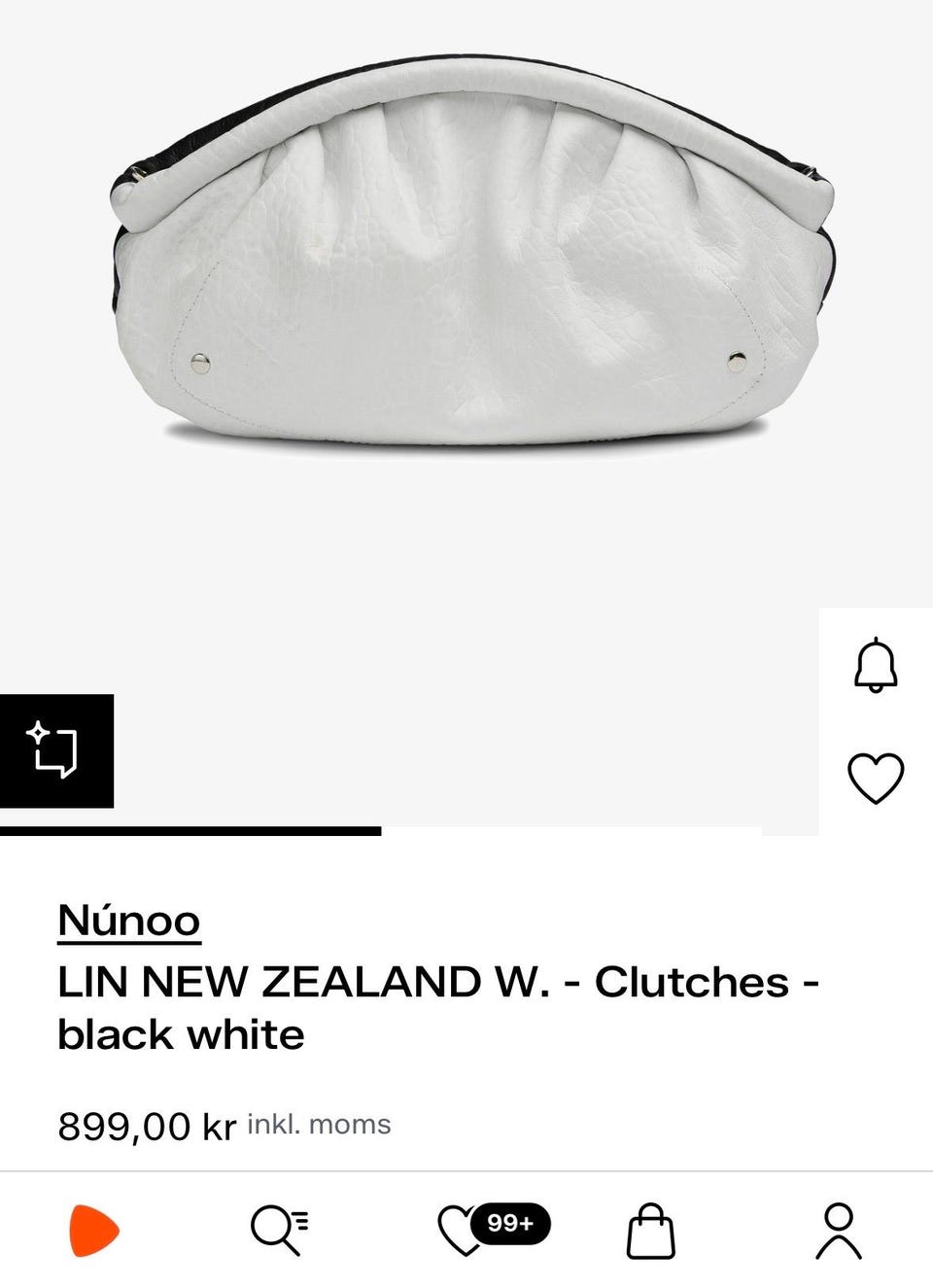
Task: Open the Núnoo brand page link
Action: [x=128, y=921]
